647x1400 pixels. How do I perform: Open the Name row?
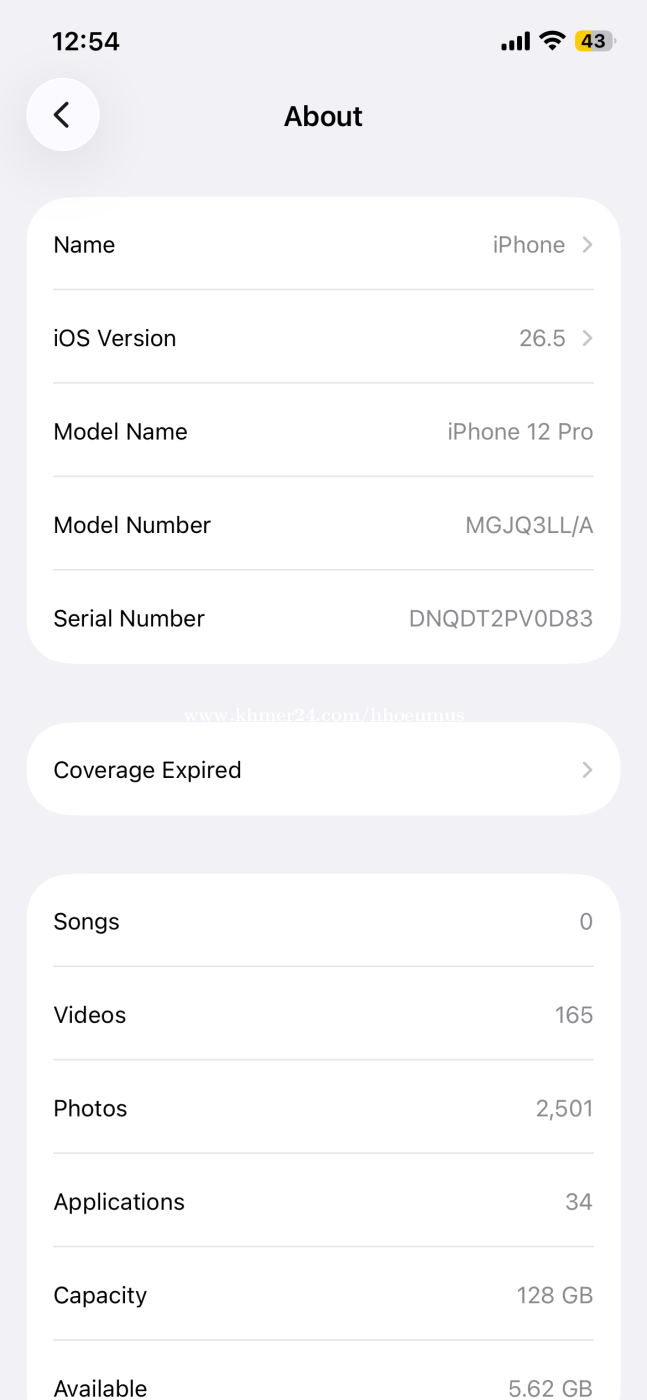pyautogui.click(x=323, y=245)
